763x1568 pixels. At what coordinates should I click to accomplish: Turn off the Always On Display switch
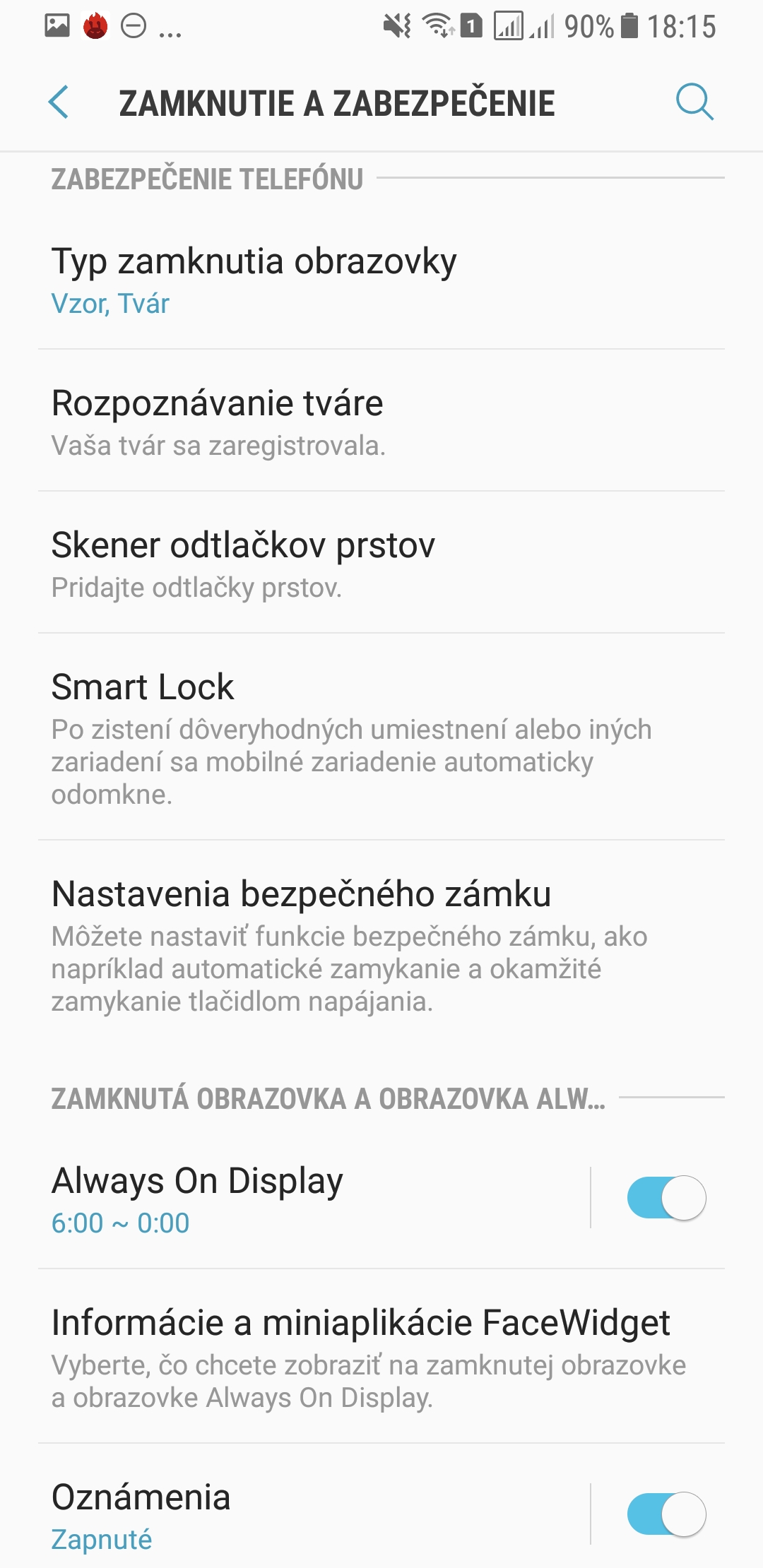pyautogui.click(x=666, y=1198)
